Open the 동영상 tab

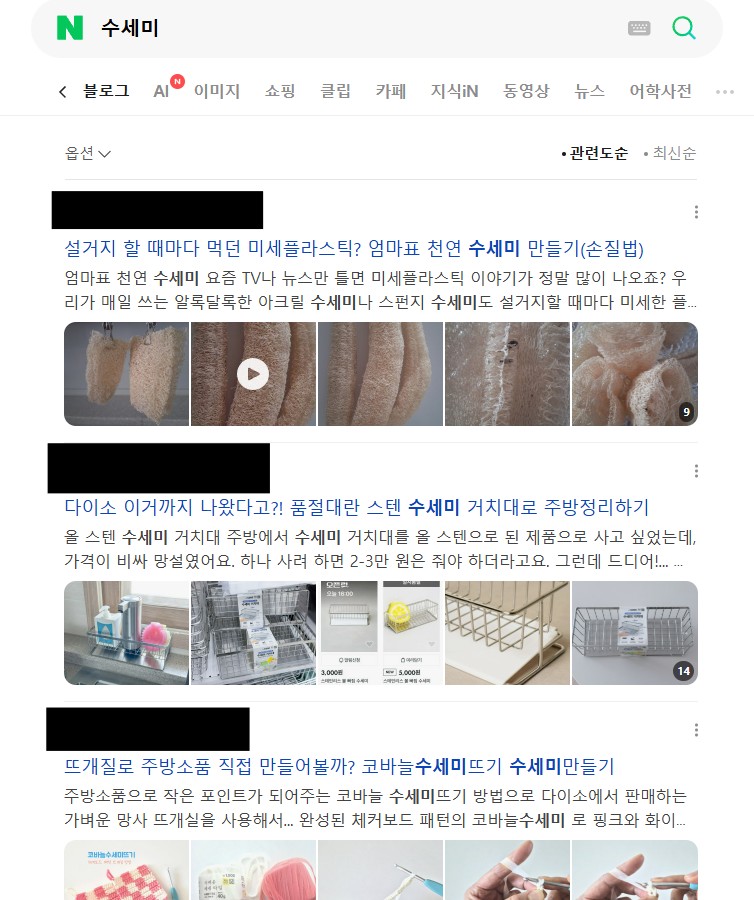coord(526,91)
